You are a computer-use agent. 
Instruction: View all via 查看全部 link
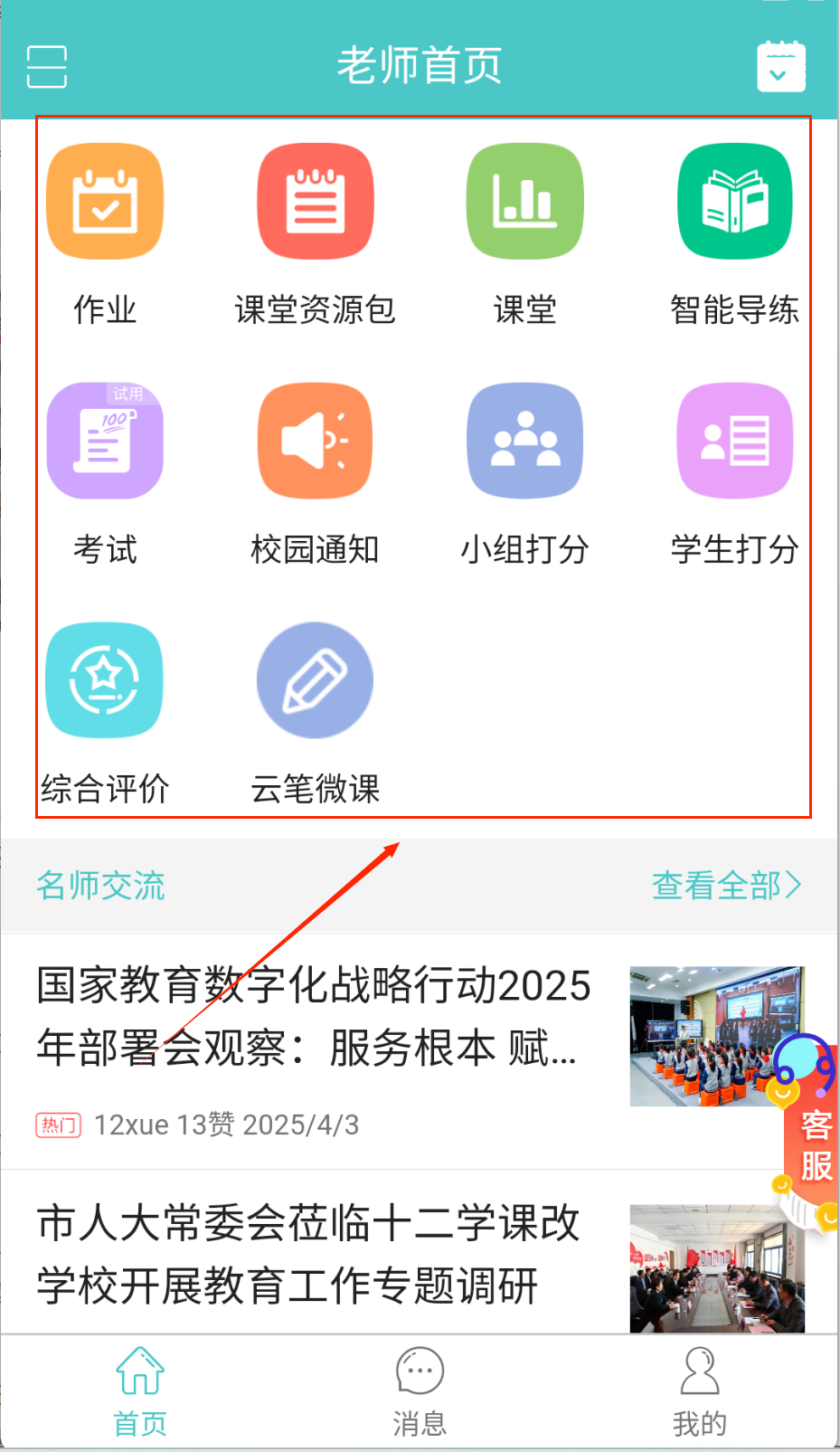[x=726, y=886]
